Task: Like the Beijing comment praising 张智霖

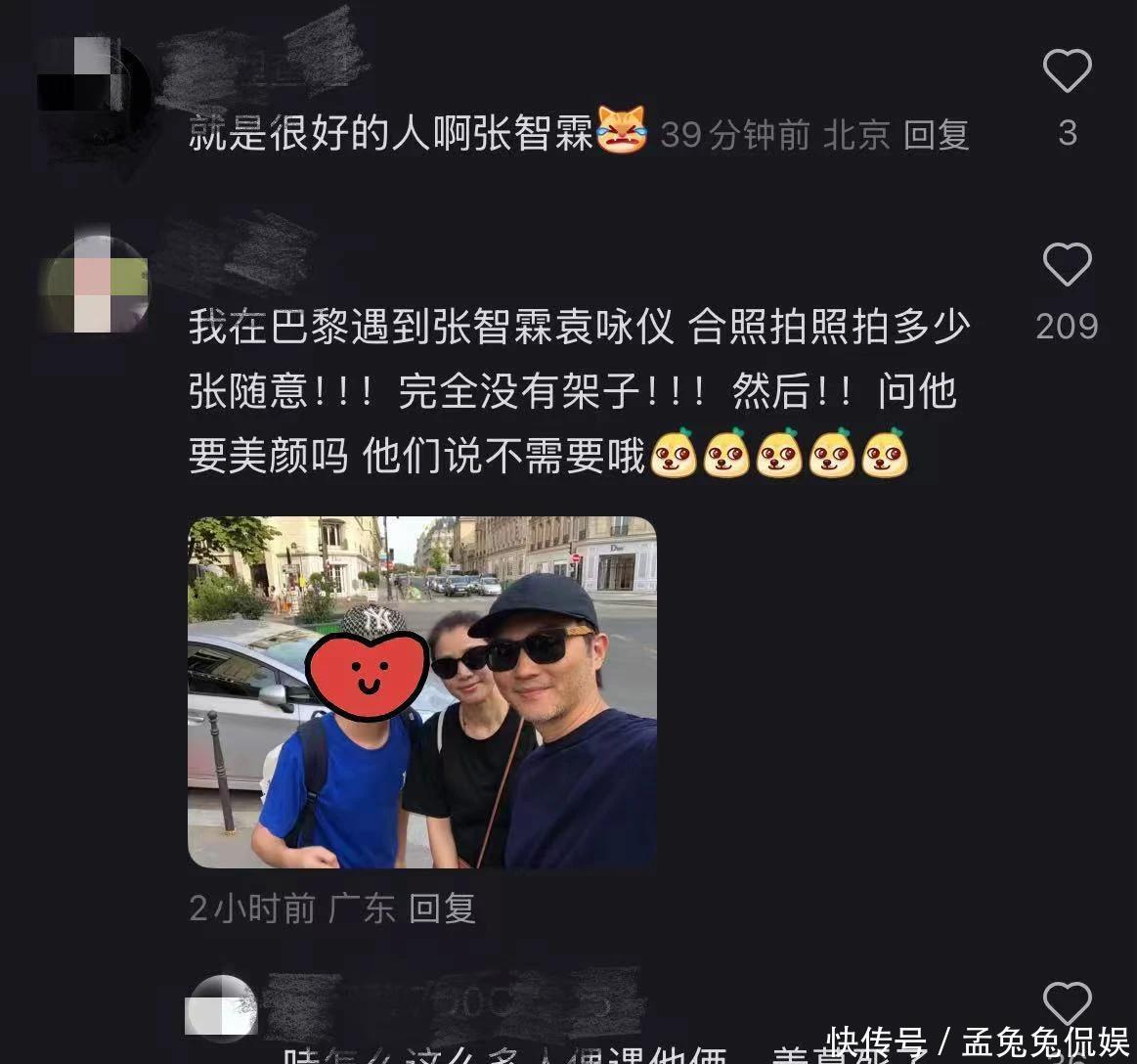Action: 1067,71
